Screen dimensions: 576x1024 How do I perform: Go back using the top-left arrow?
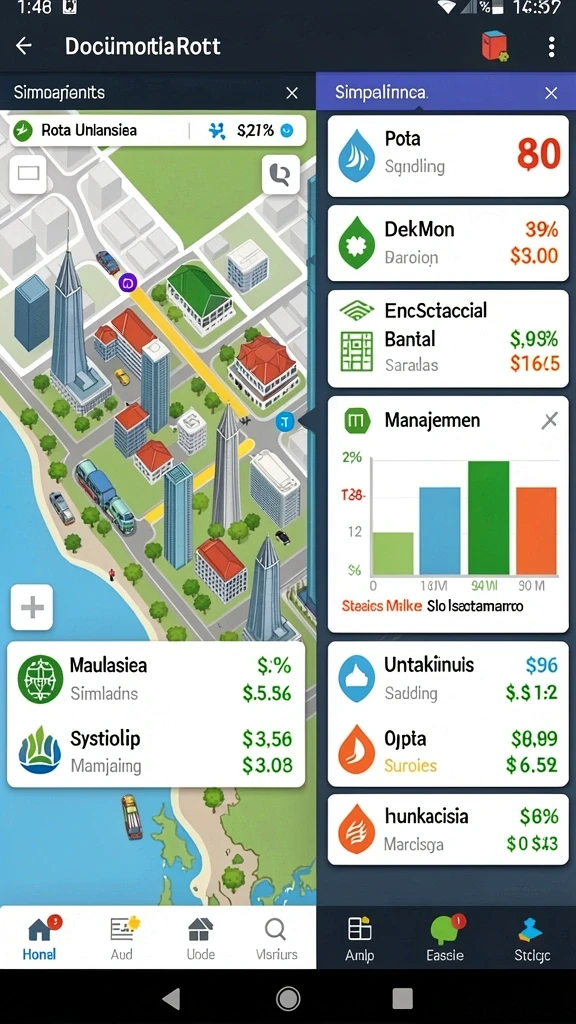[x=24, y=46]
